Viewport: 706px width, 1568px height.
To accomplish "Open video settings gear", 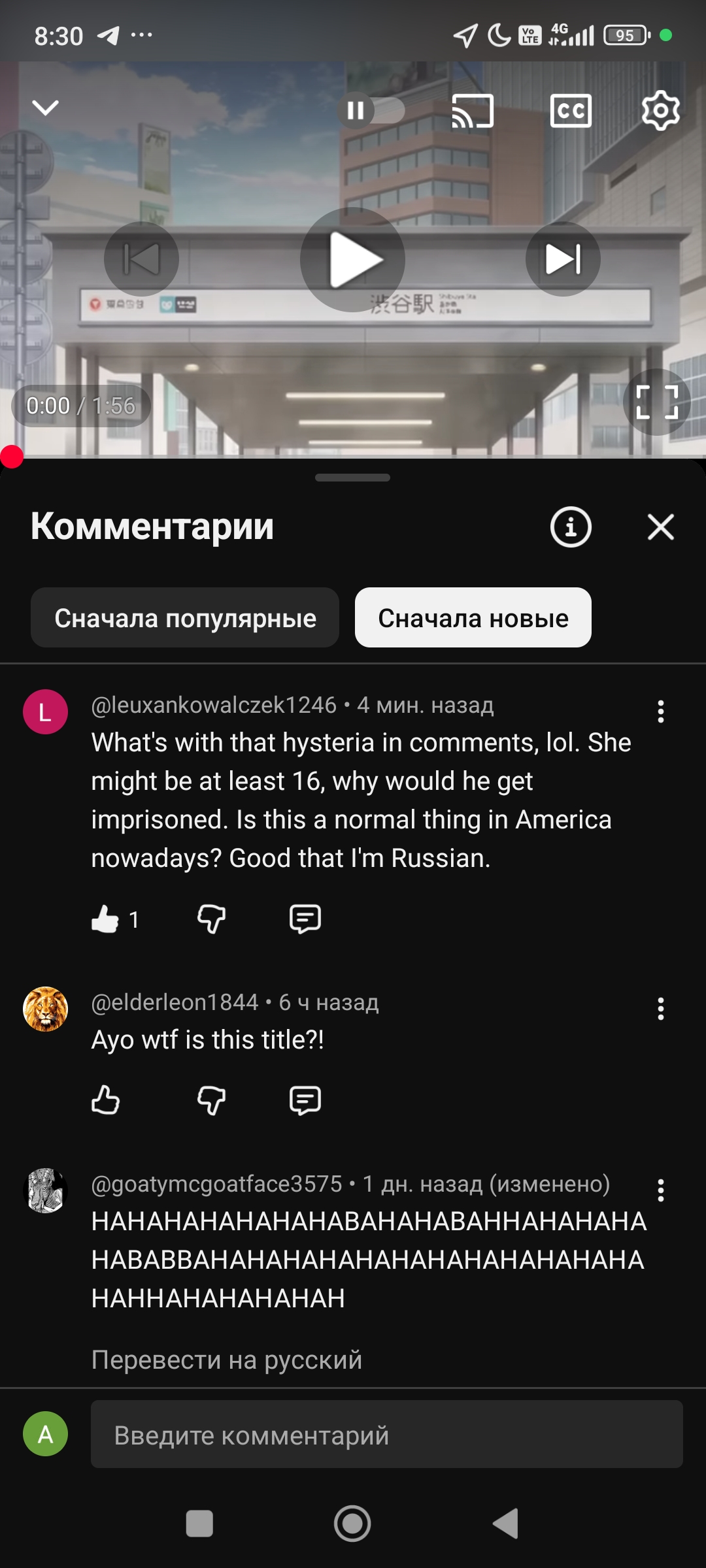I will click(x=660, y=110).
